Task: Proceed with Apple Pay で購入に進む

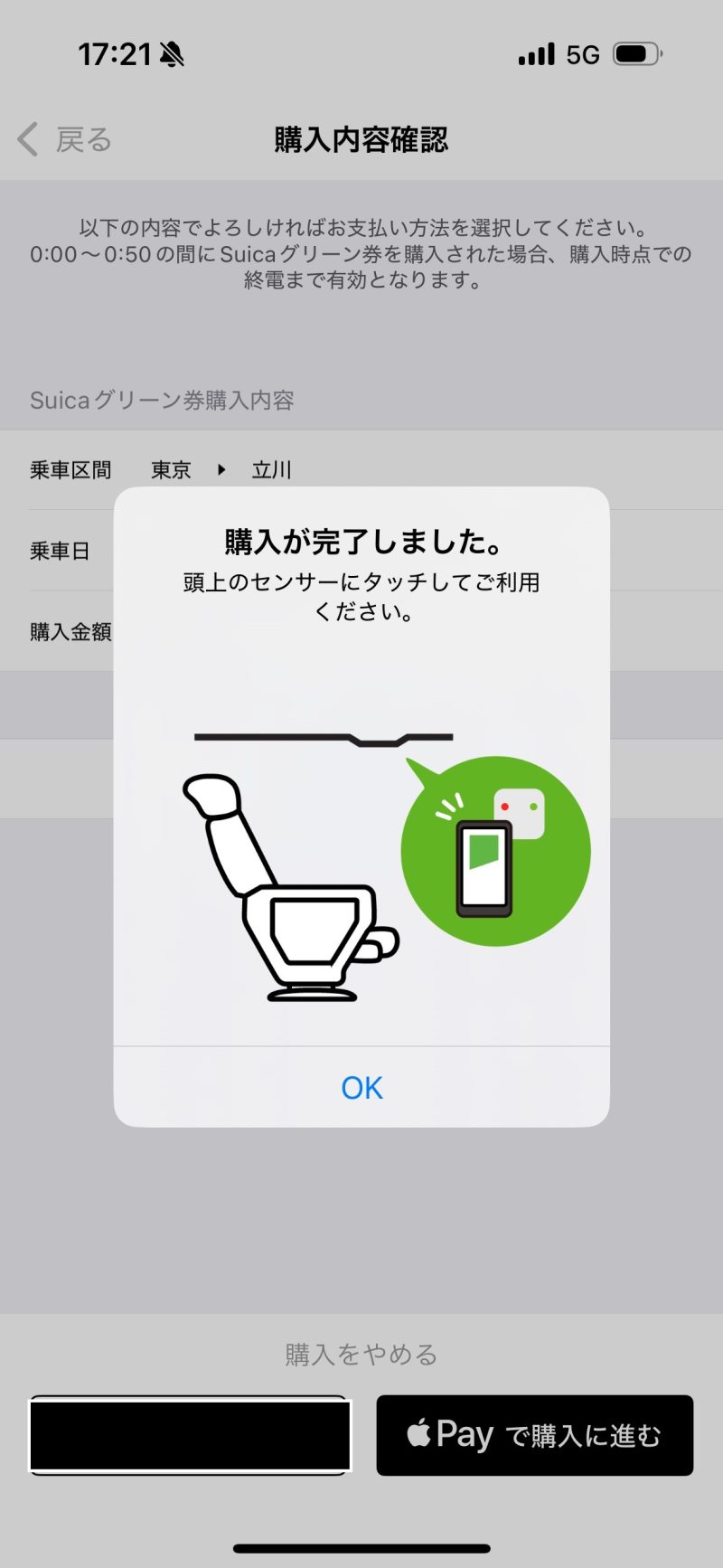Action: coord(535,1435)
